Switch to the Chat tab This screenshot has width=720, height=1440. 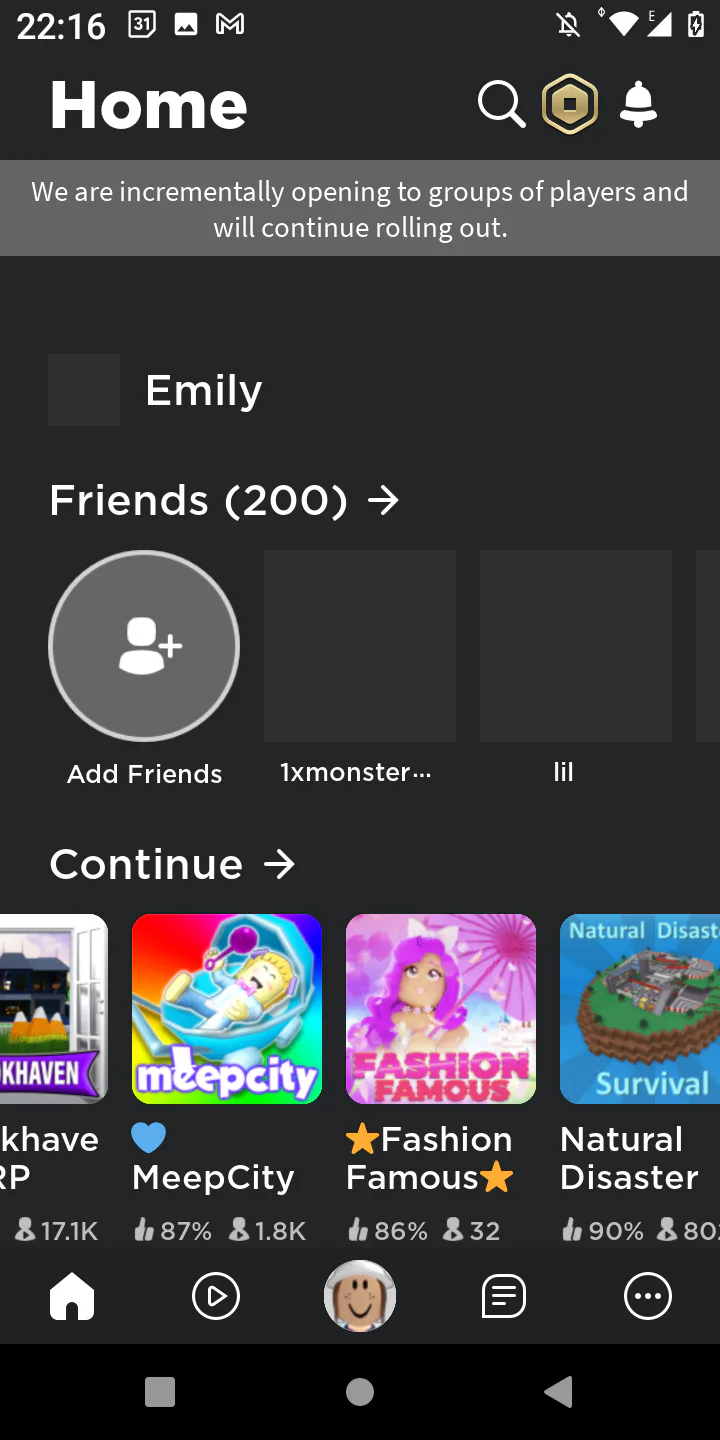pos(504,1297)
